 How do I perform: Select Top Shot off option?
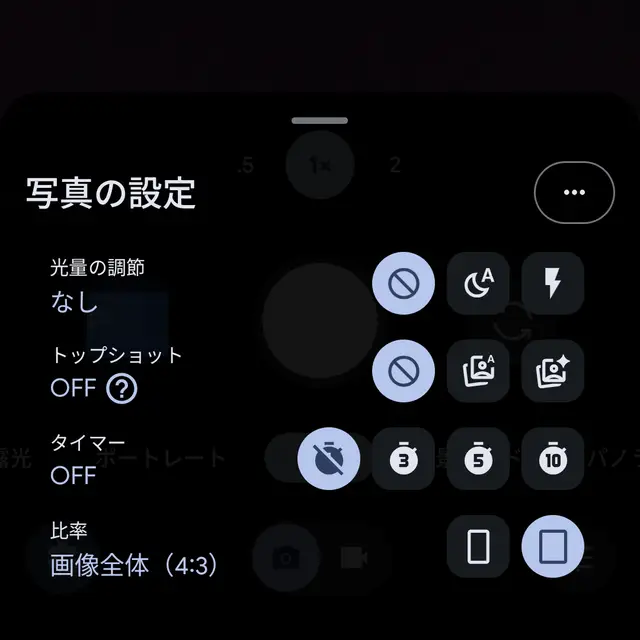(404, 371)
